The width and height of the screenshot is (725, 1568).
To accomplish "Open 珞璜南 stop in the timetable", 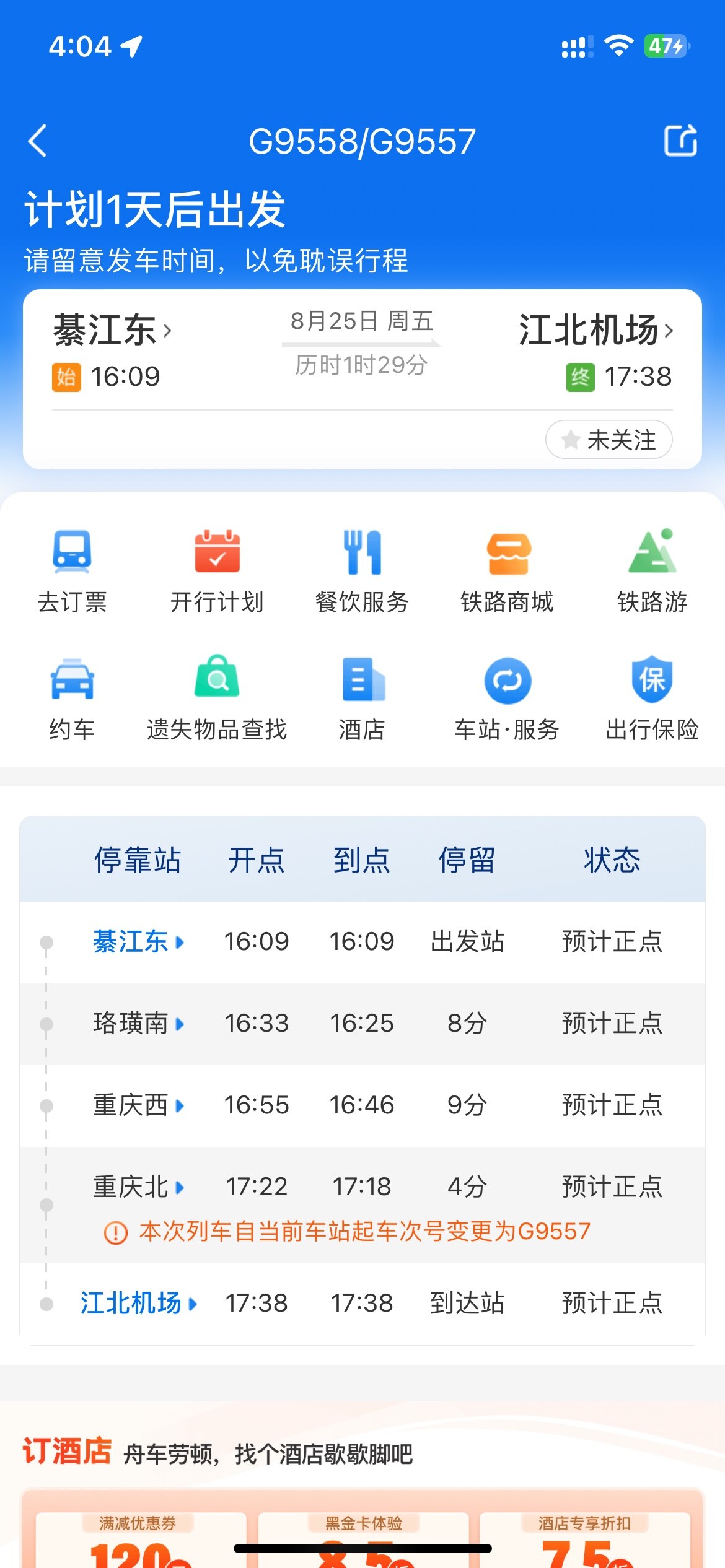I will coord(138,1023).
